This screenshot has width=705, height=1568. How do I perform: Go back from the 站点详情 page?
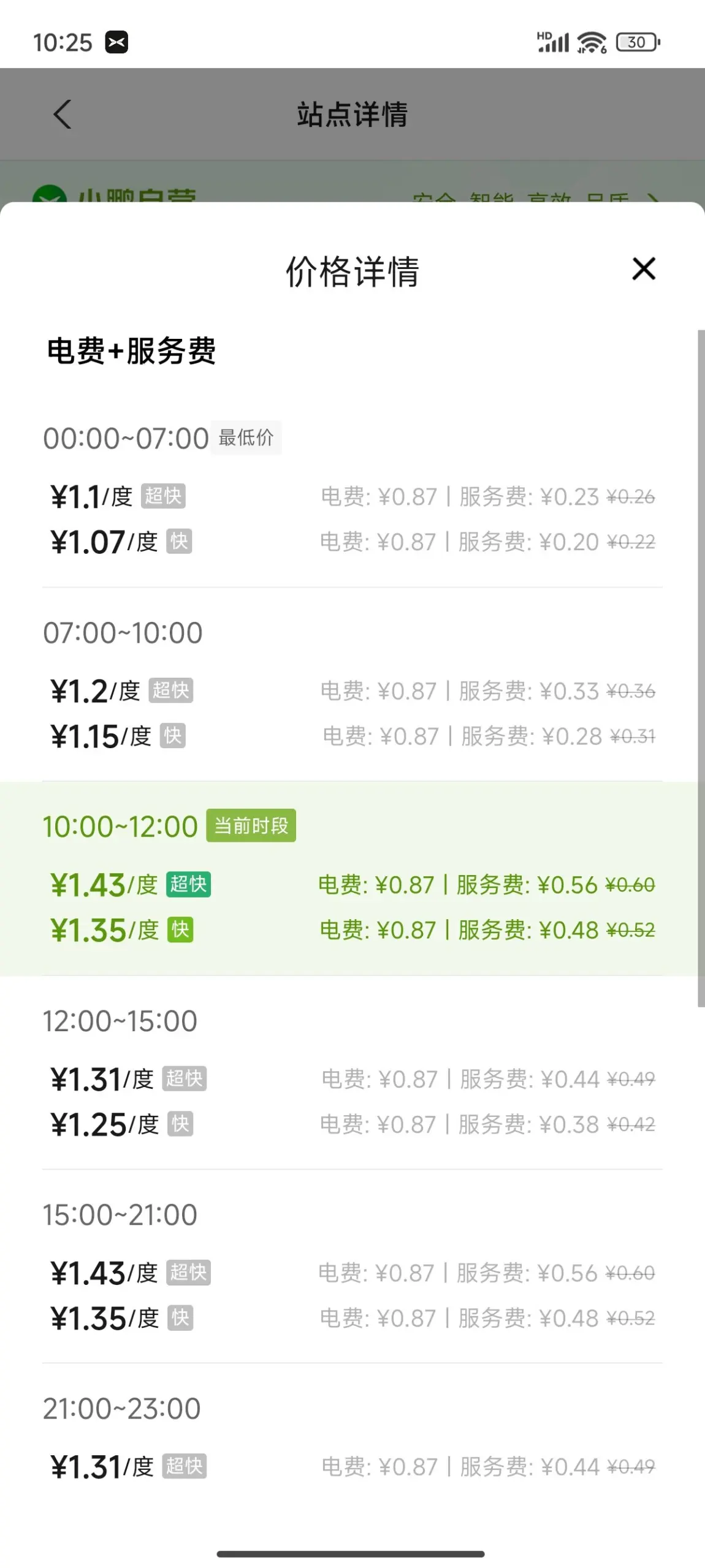(x=62, y=115)
